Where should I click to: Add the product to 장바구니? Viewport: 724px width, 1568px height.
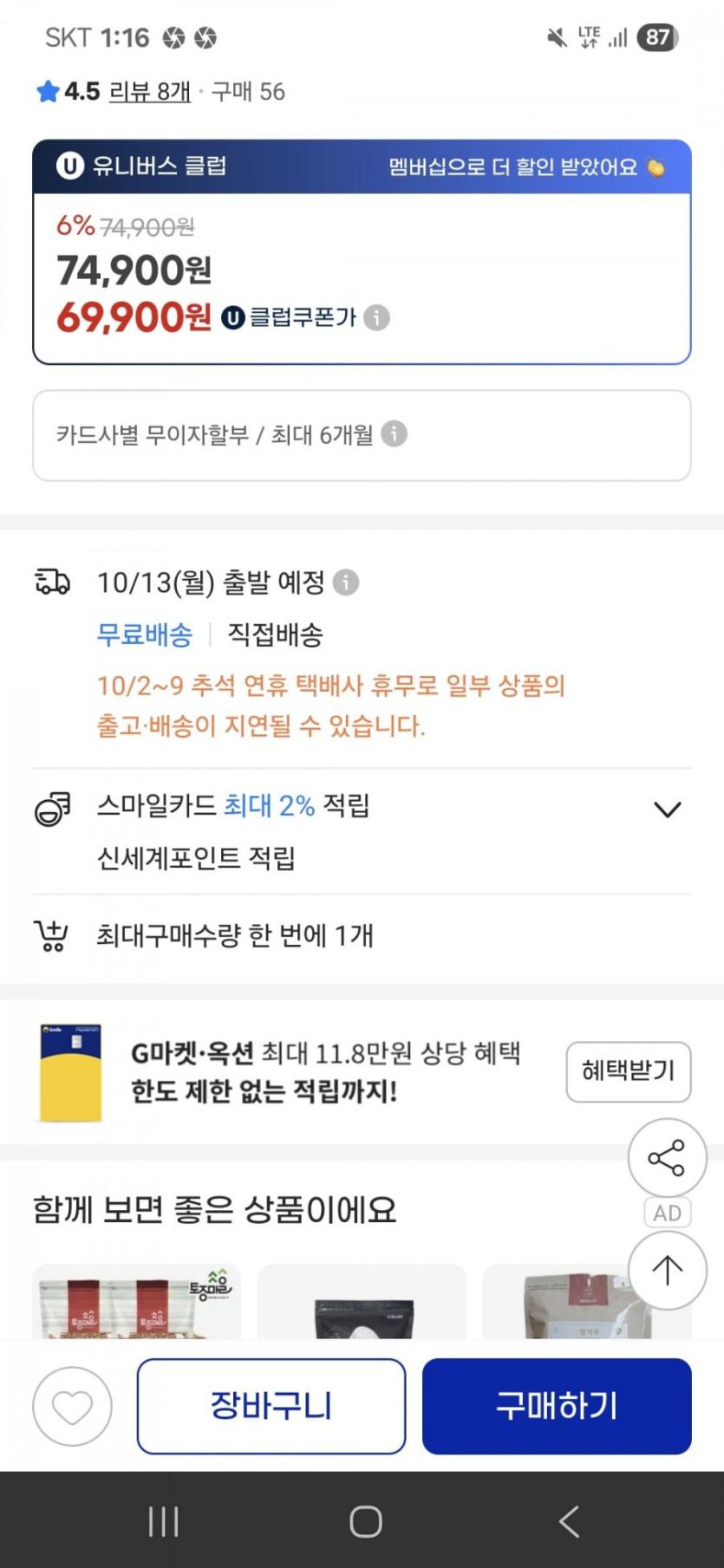point(271,1406)
